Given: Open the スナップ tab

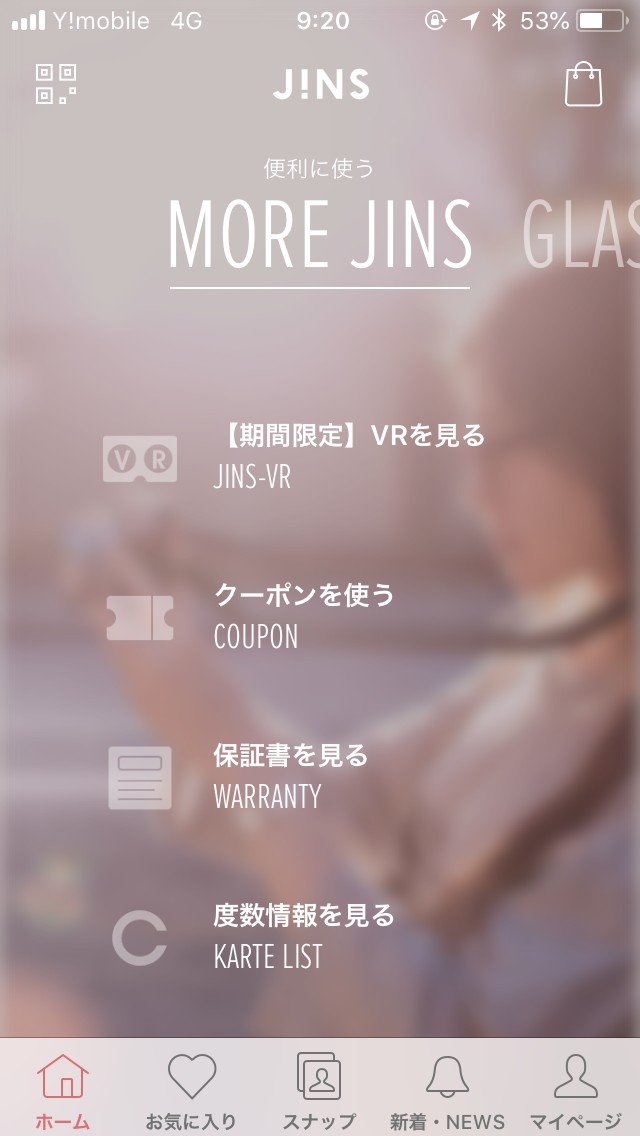Looking at the screenshot, I should tap(319, 1090).
